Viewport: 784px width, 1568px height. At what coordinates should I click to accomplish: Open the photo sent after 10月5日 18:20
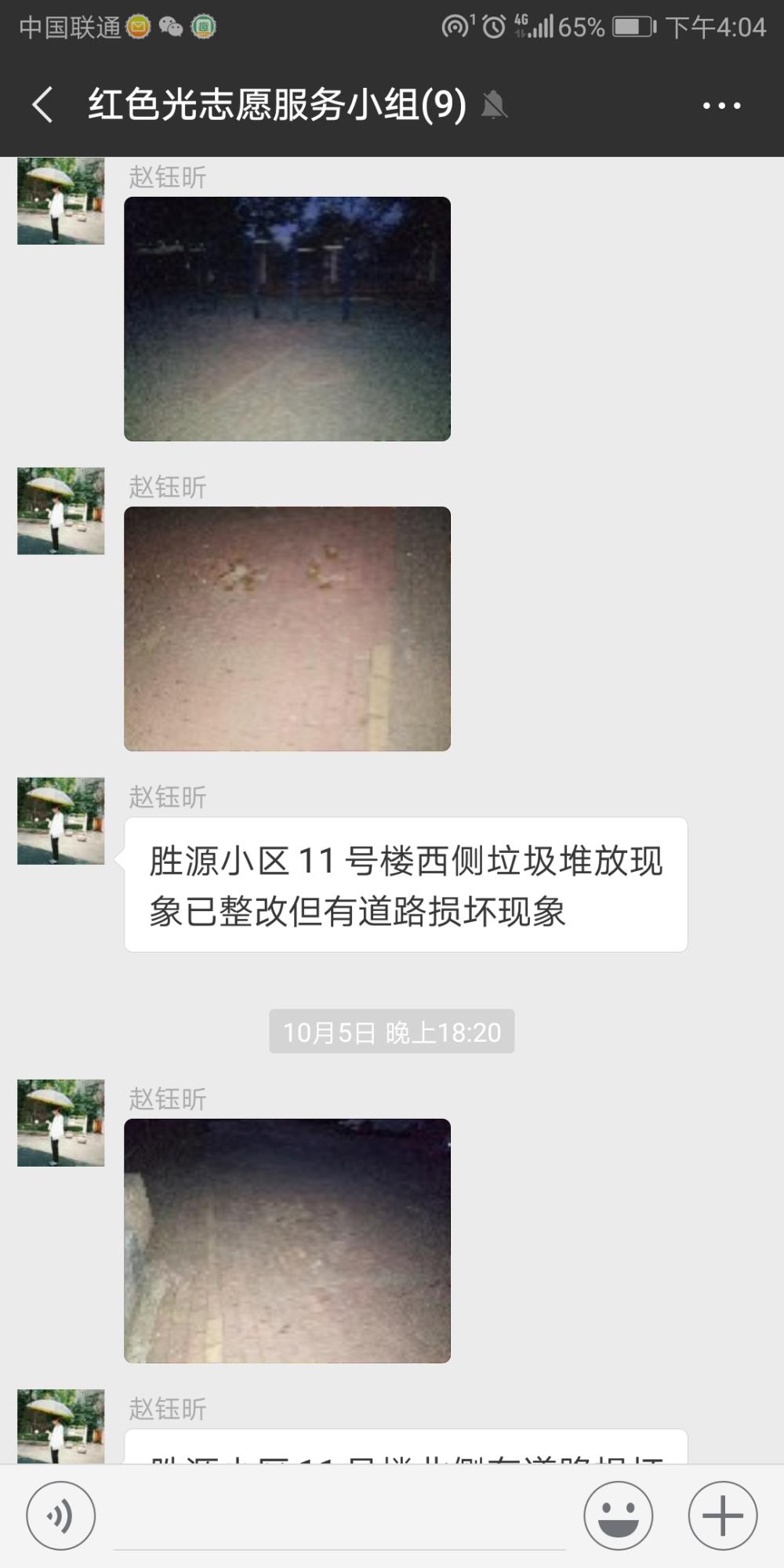287,1240
